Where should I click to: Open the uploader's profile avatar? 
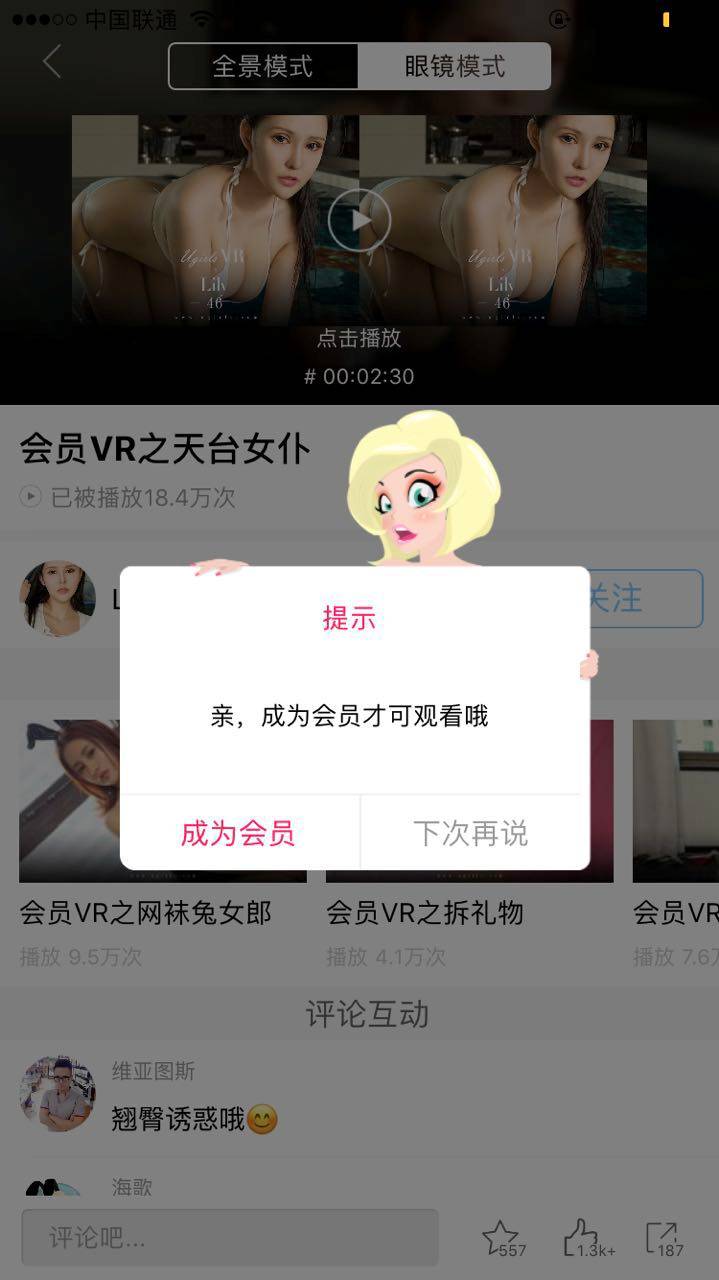tap(57, 598)
